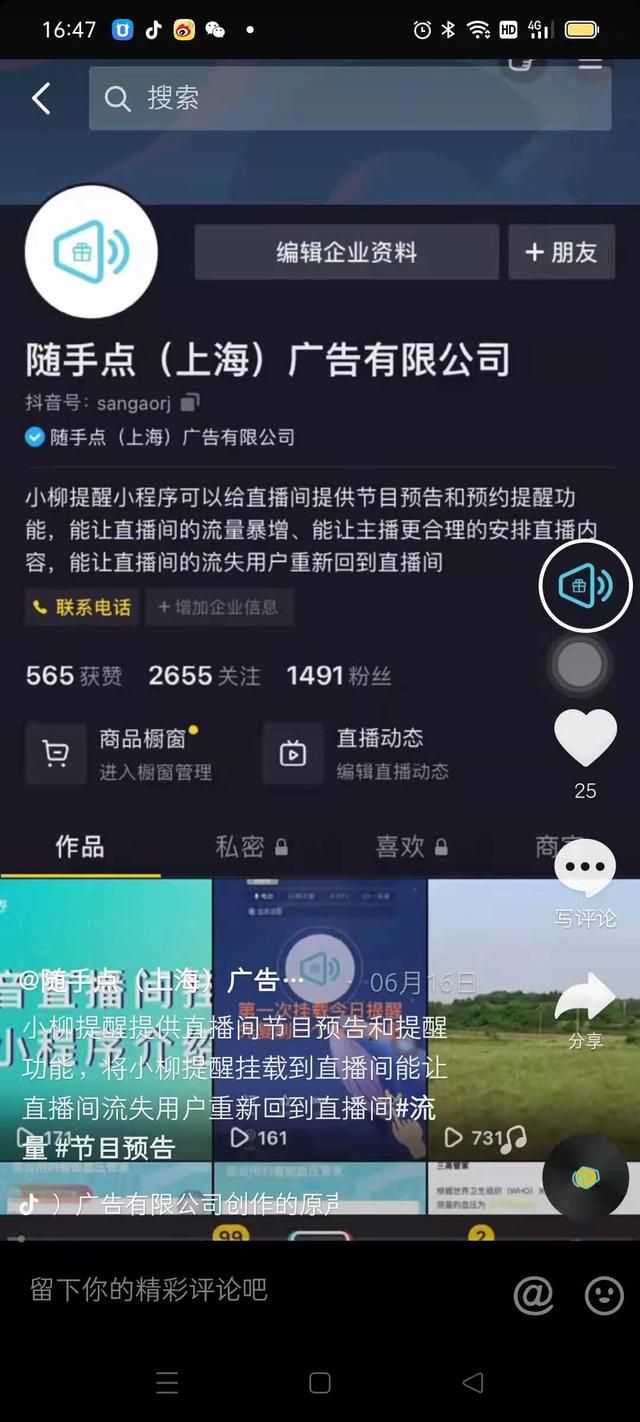Go to the home screen via square button
Image resolution: width=640 pixels, height=1422 pixels.
tap(320, 1383)
